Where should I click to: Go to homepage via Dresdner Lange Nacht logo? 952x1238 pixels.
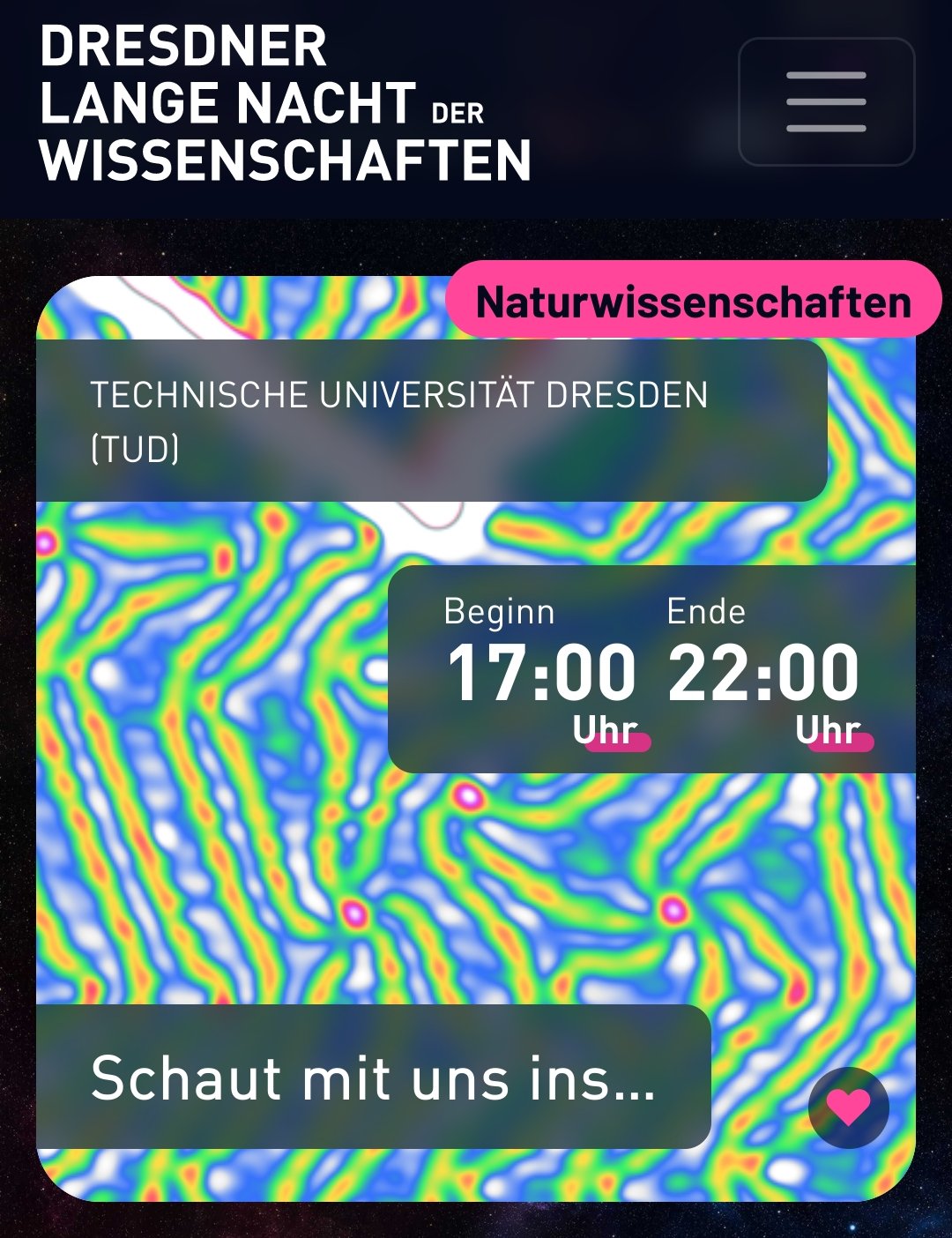[x=285, y=103]
